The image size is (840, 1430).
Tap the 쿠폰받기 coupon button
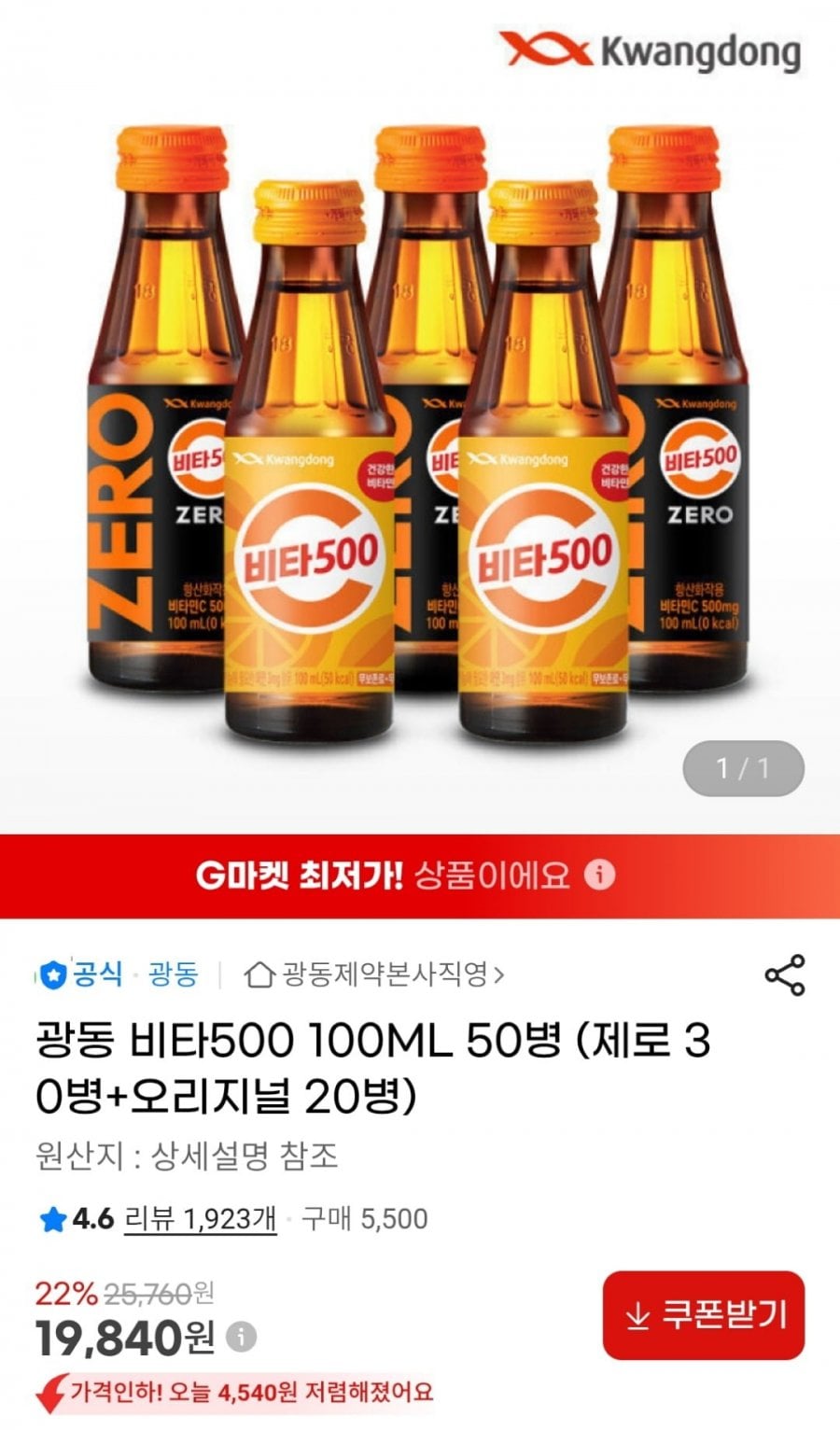[x=703, y=1314]
